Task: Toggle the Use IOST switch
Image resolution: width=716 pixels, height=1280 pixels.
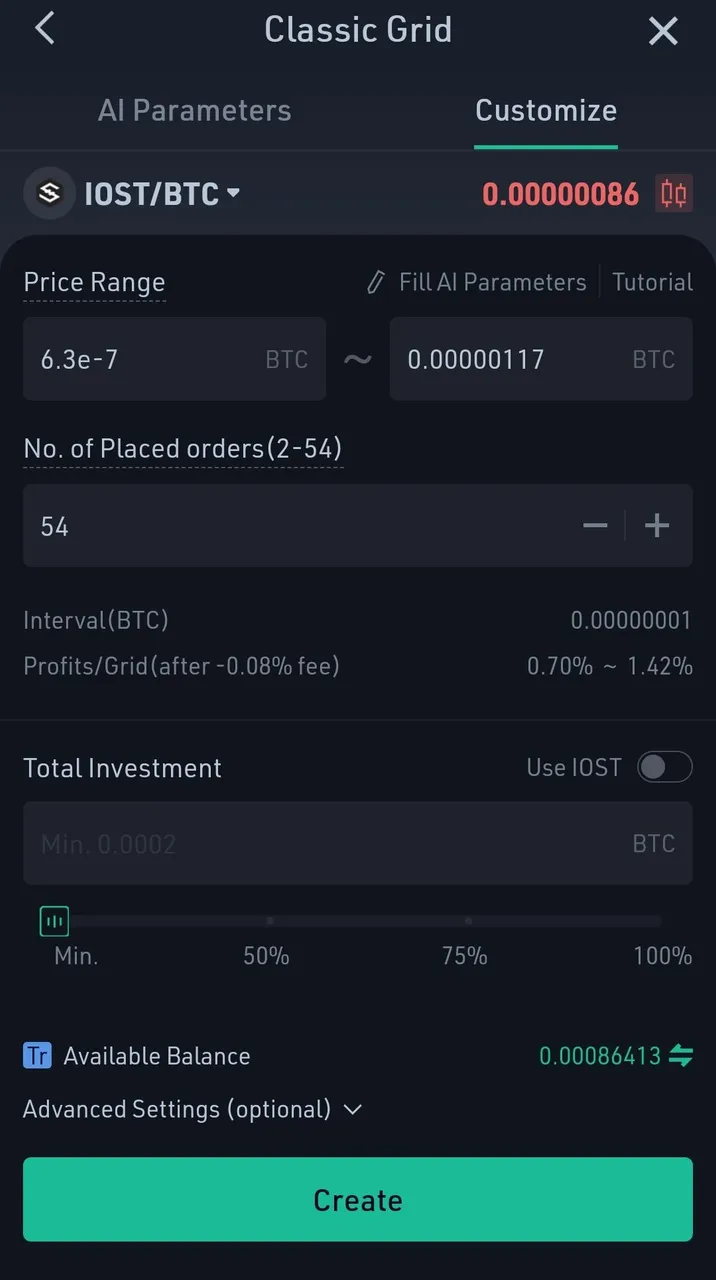Action: click(x=665, y=767)
